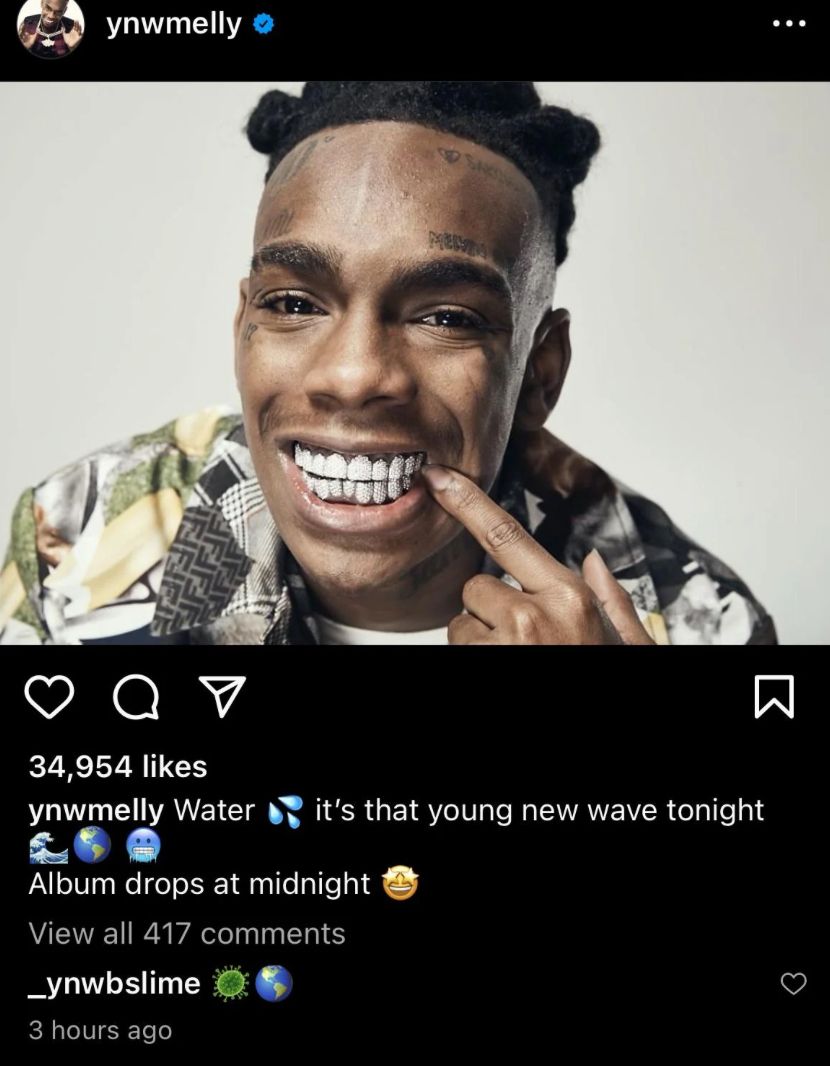The height and width of the screenshot is (1066, 830).
Task: Open ynwmelly's profile picture
Action: coord(50,28)
